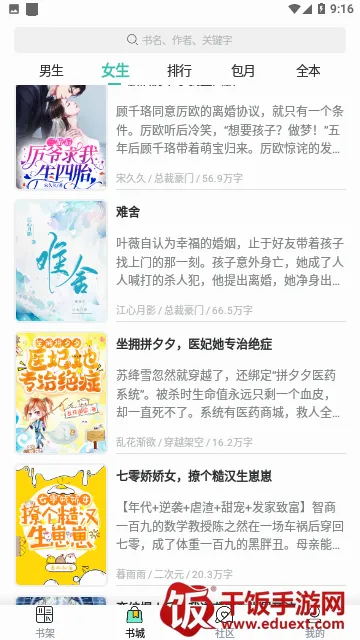The height and width of the screenshot is (640, 360).
Task: Switch to the 男生 tab
Action: [51, 71]
